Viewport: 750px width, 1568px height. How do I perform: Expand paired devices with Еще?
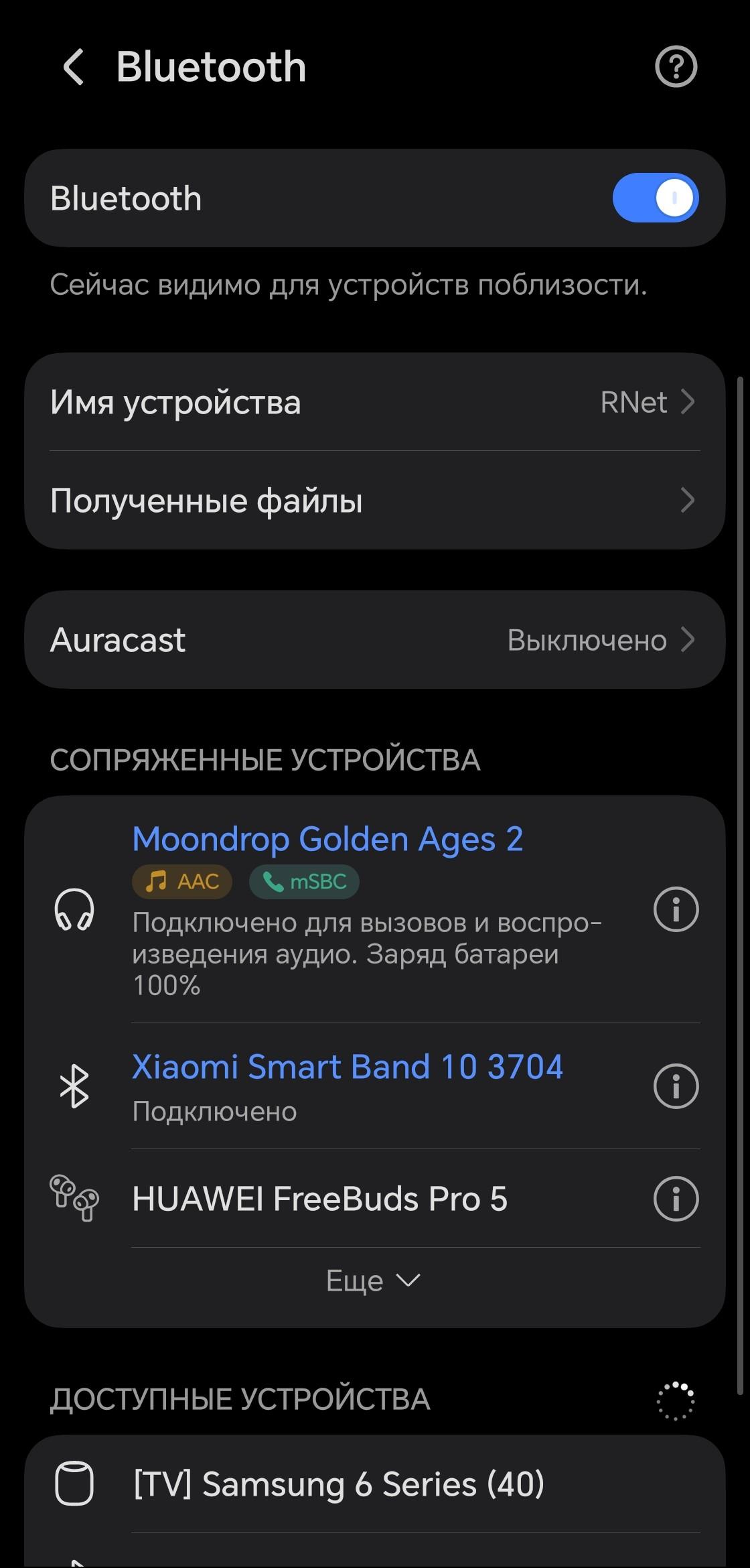tap(374, 1281)
